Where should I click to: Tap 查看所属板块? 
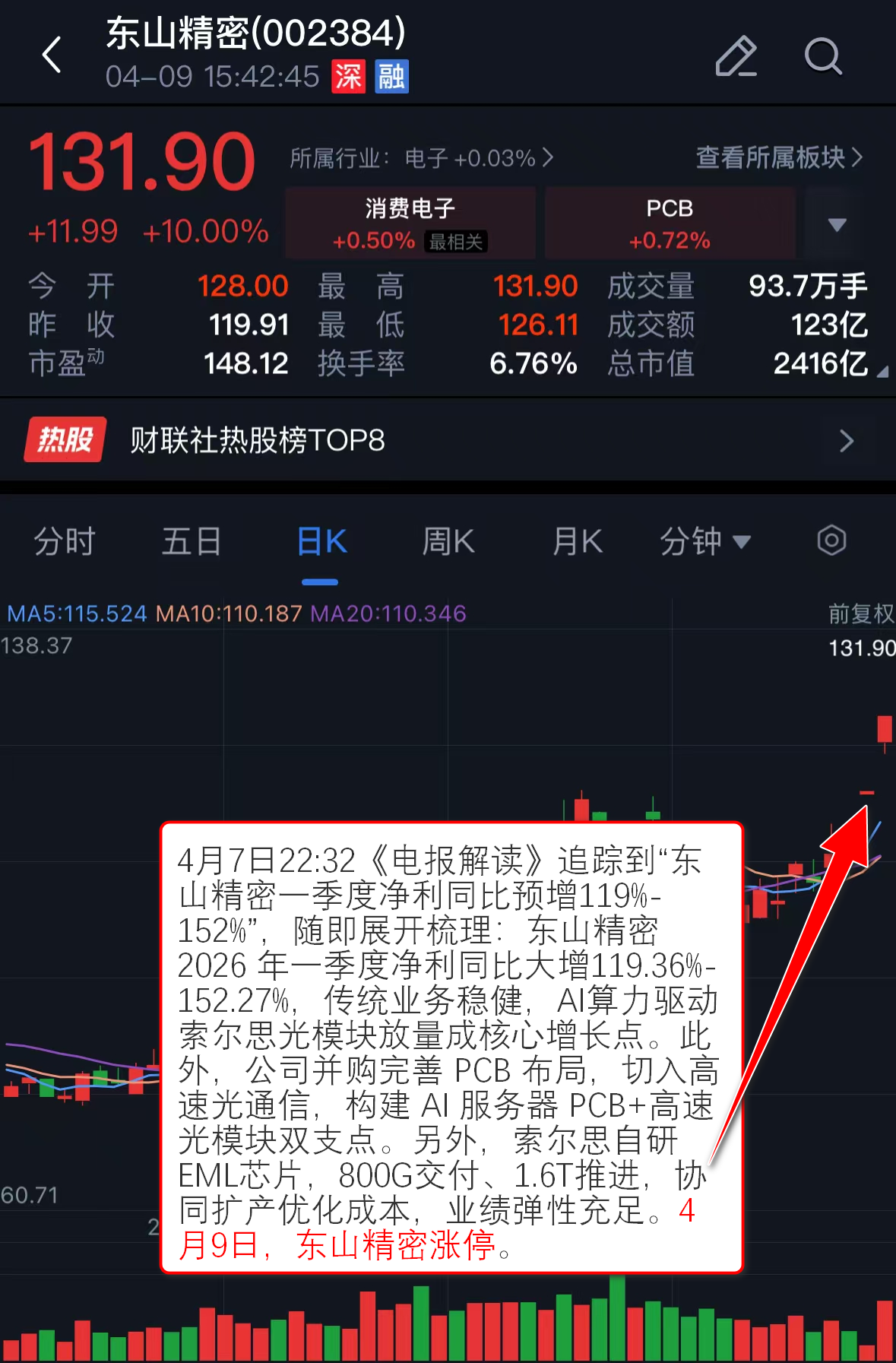pyautogui.click(x=779, y=158)
